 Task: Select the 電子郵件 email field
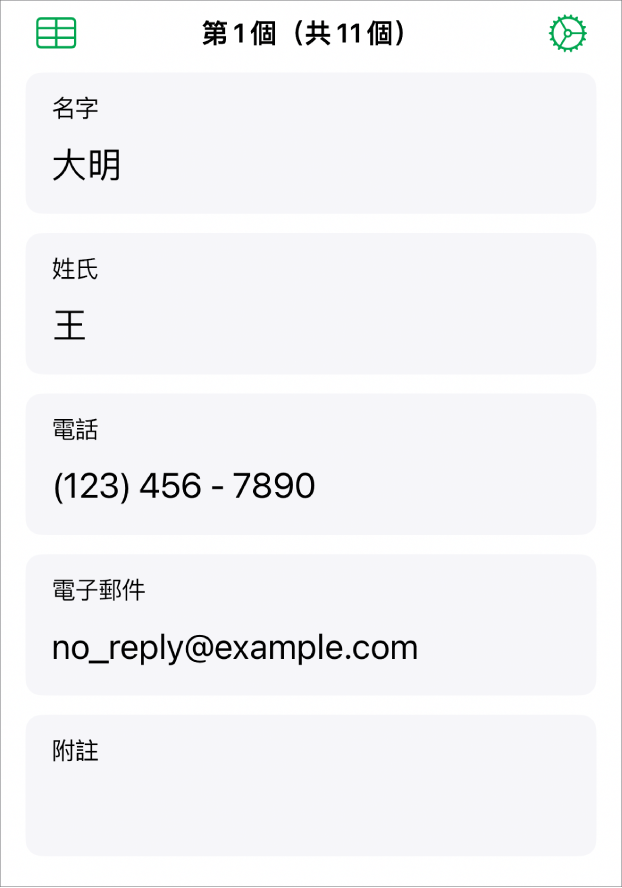(x=310, y=647)
